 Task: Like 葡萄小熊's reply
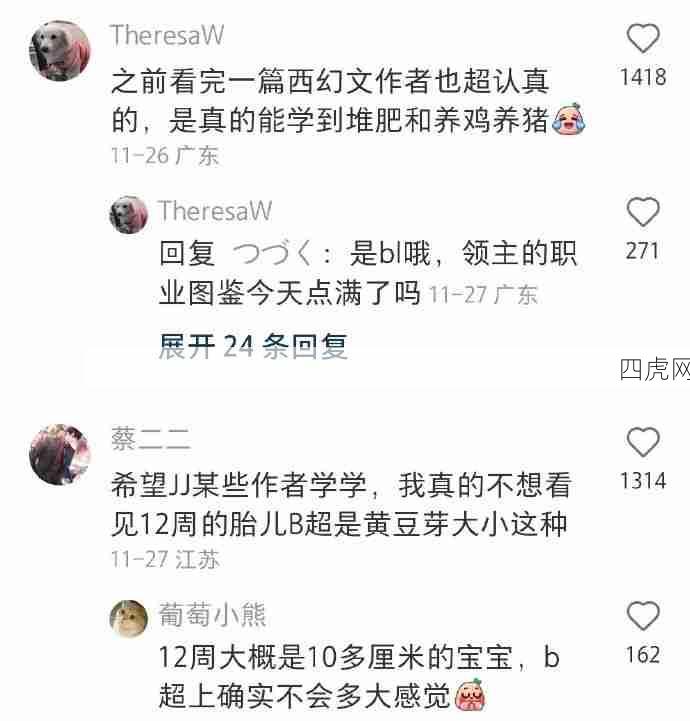point(643,616)
